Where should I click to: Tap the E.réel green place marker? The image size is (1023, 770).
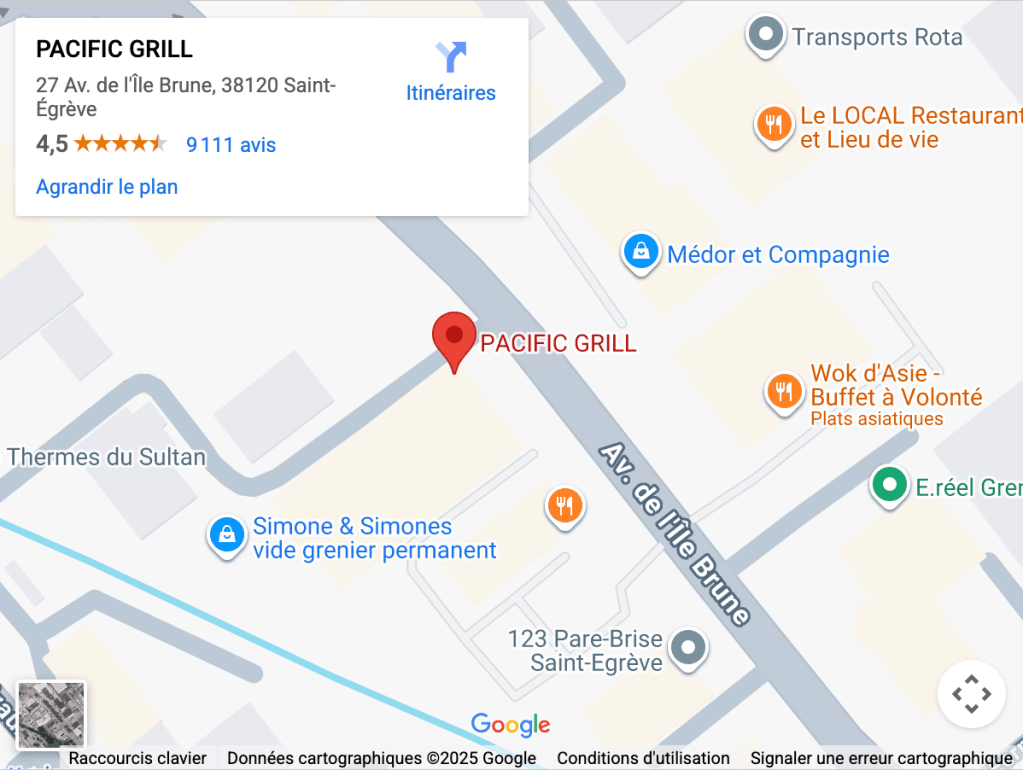(887, 486)
